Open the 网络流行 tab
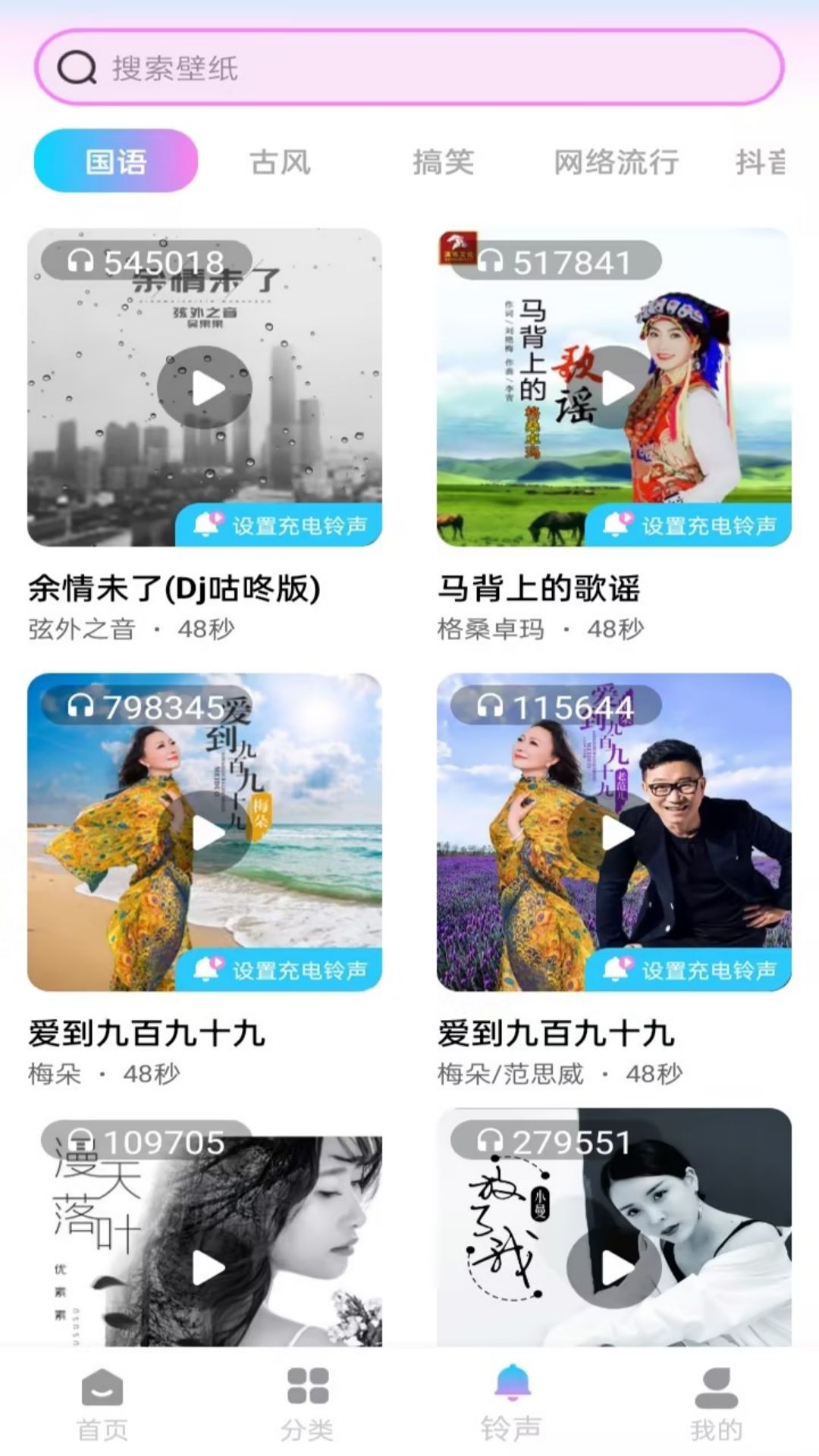This screenshot has width=819, height=1456. (x=616, y=161)
